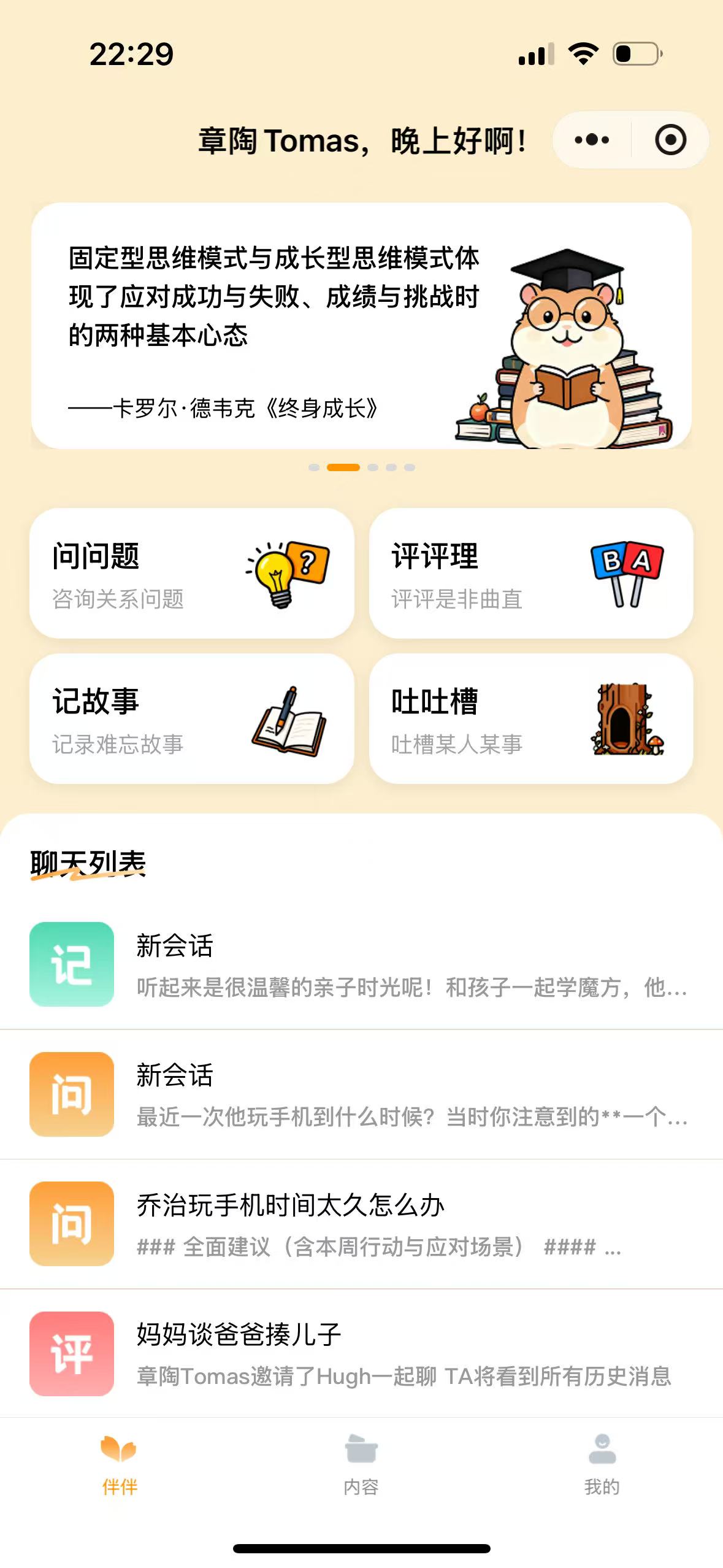Click the 聊天列表 section heading
This screenshot has height=1568, width=723.
[x=89, y=862]
